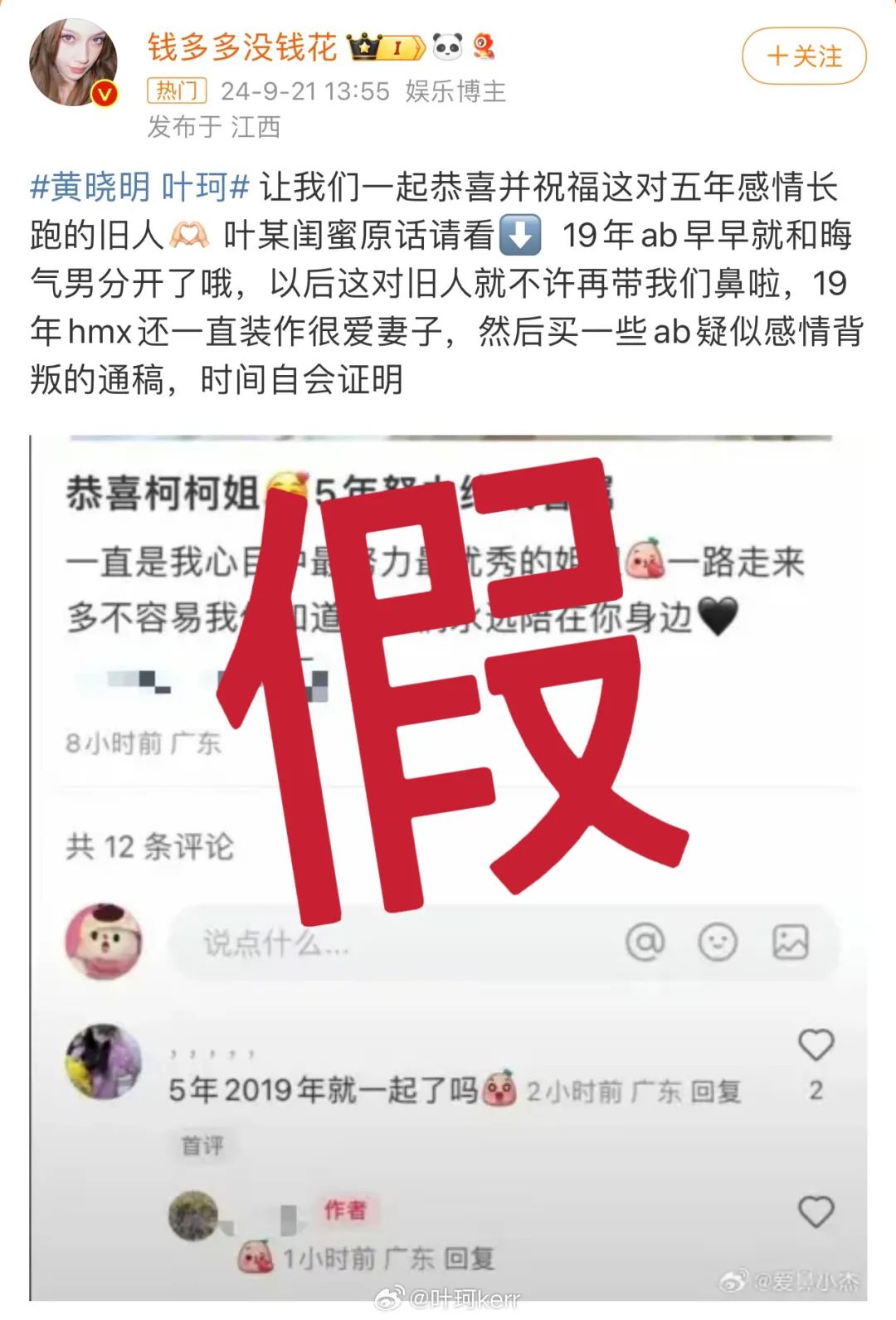Open the #黄晓明 叶珂# hashtag topic
This screenshot has width=896, height=1320.
[x=139, y=188]
